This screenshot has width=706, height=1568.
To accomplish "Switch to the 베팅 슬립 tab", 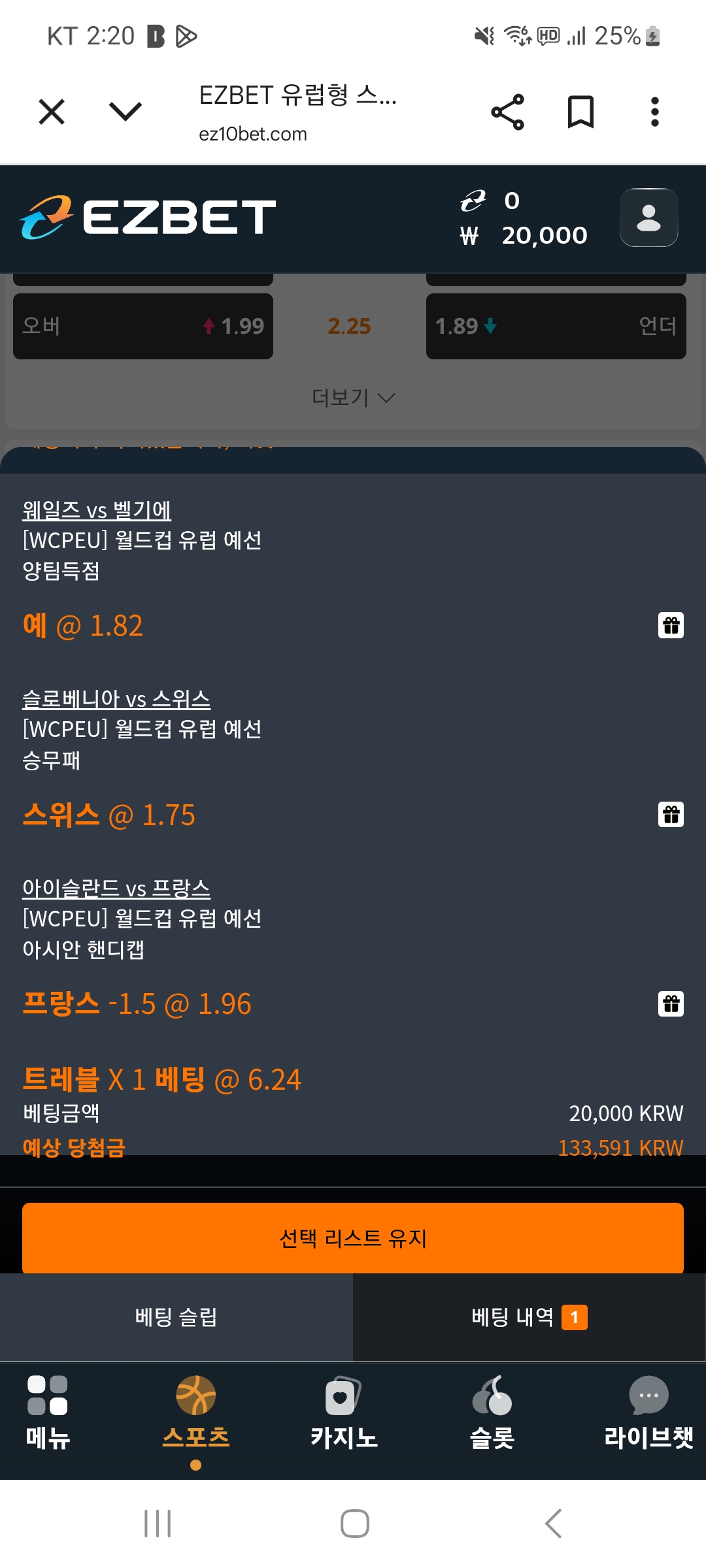I will tap(176, 1317).
